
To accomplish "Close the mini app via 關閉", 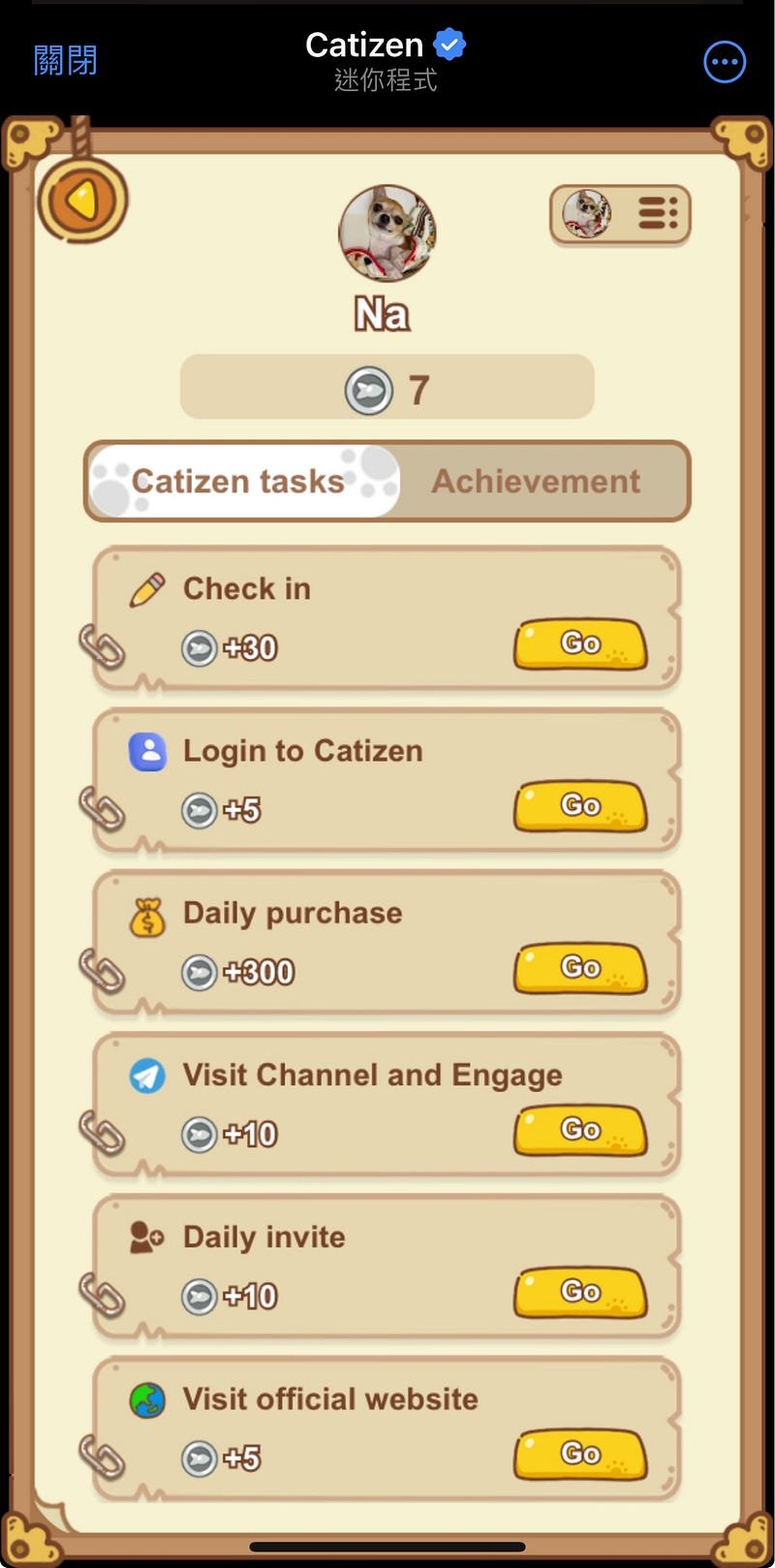I will 65,61.
